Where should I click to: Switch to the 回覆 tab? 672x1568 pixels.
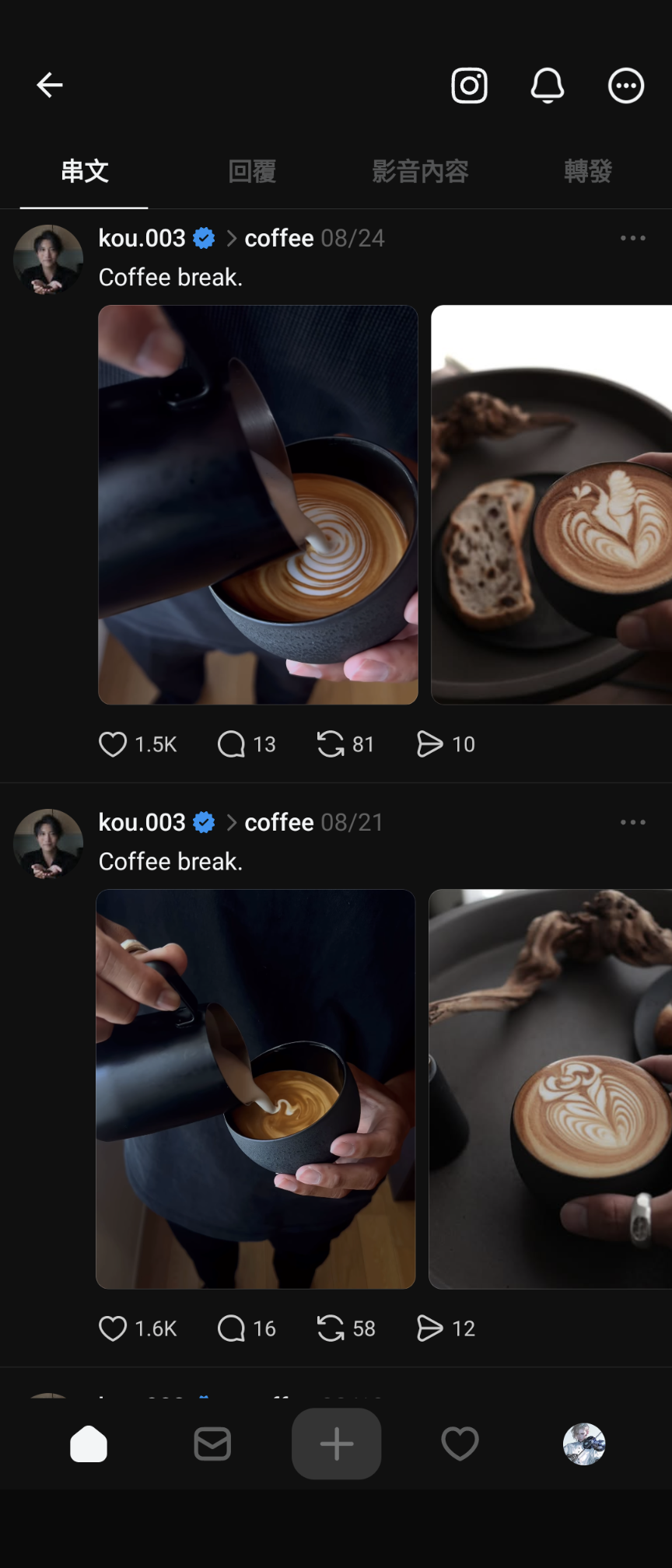click(x=252, y=171)
